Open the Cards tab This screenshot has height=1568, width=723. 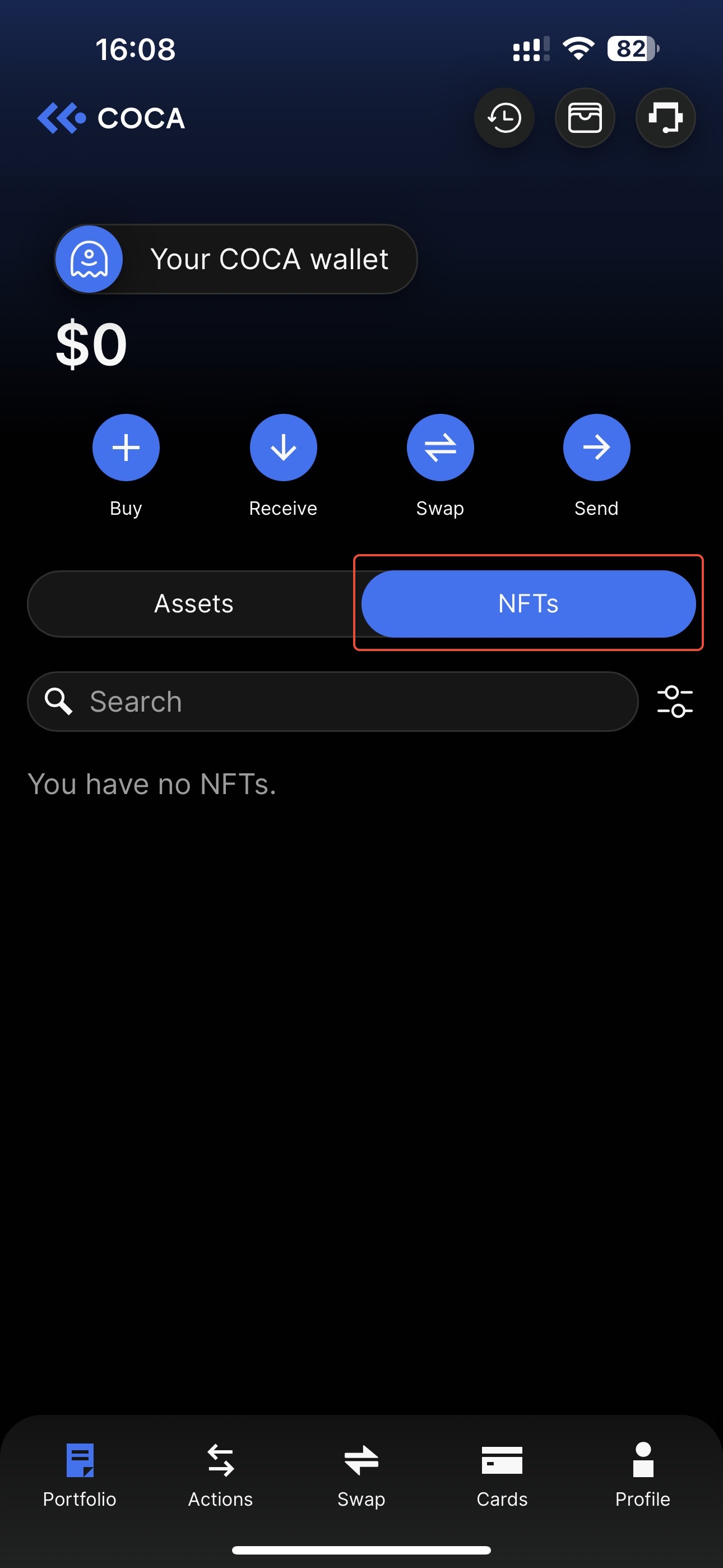502,1474
